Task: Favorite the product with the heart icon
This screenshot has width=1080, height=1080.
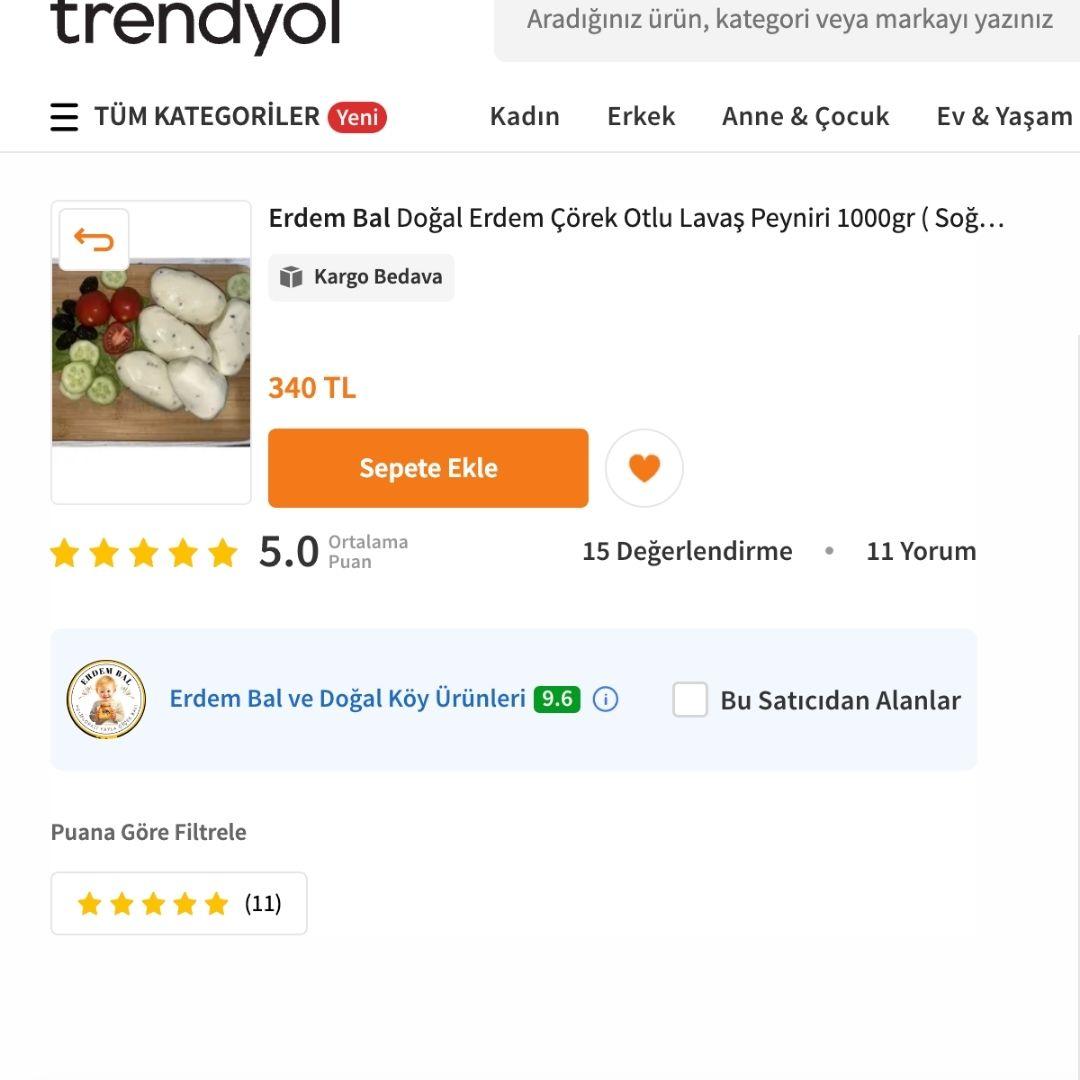Action: [x=644, y=468]
